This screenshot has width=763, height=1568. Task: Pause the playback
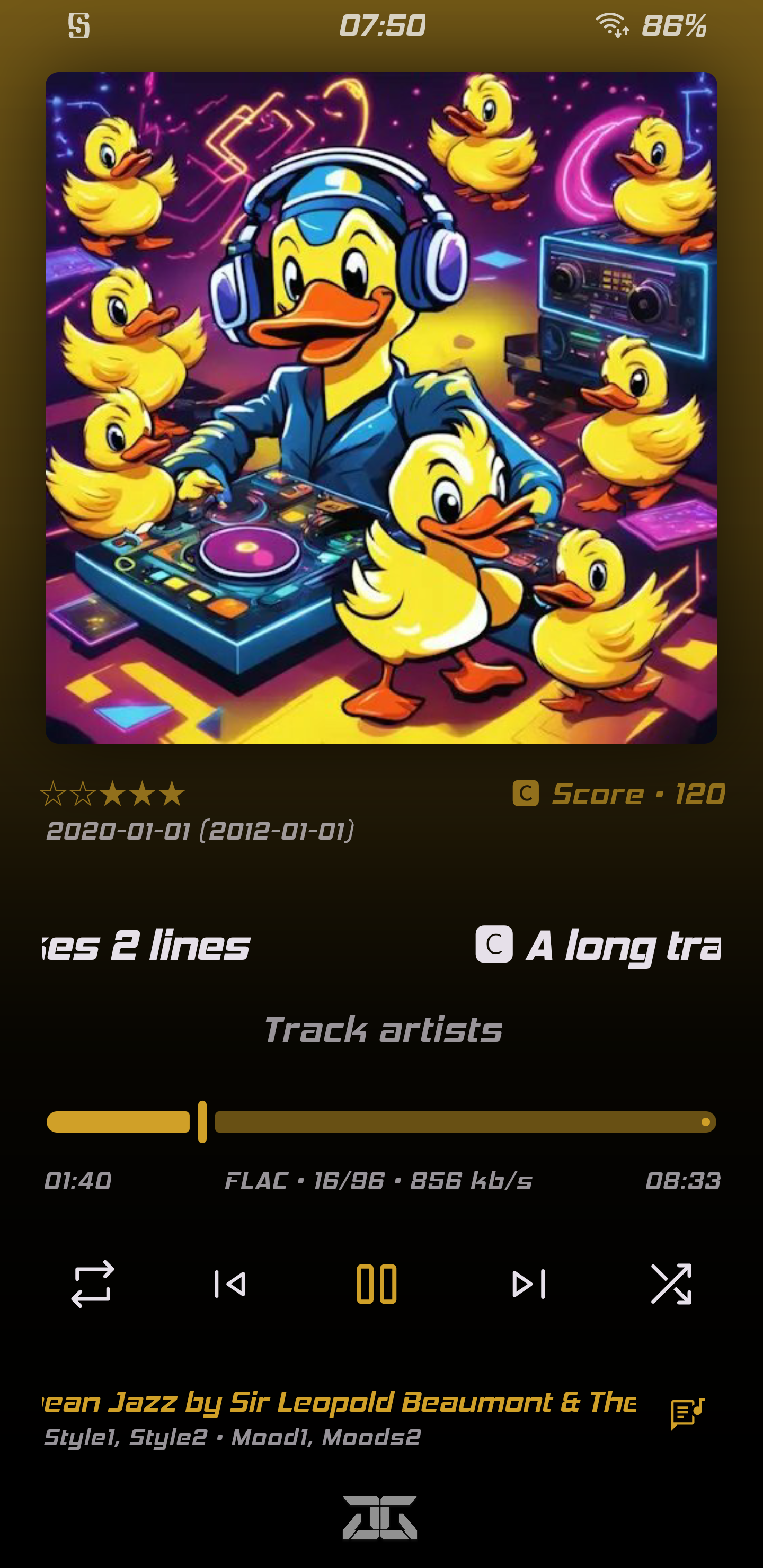coord(376,1284)
